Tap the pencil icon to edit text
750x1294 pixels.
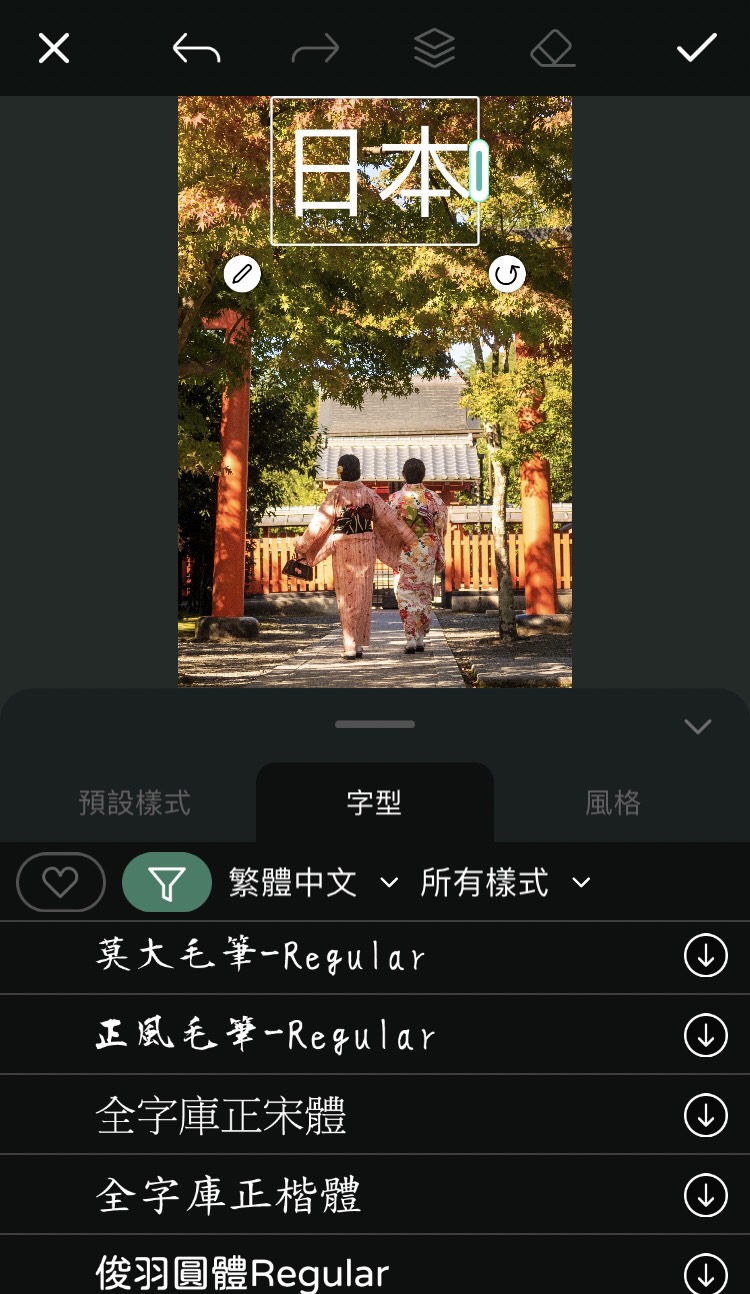point(242,274)
